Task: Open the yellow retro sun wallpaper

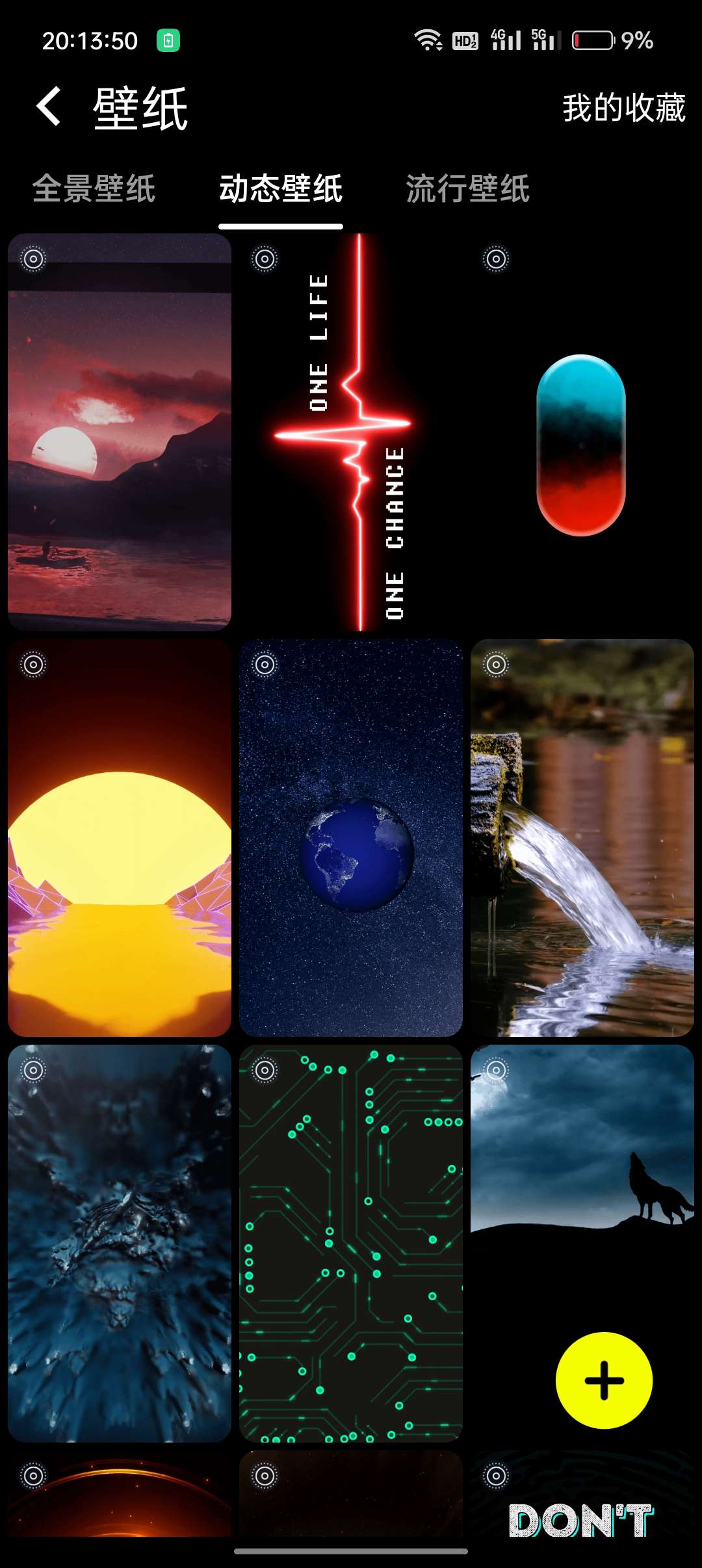Action: (x=120, y=838)
